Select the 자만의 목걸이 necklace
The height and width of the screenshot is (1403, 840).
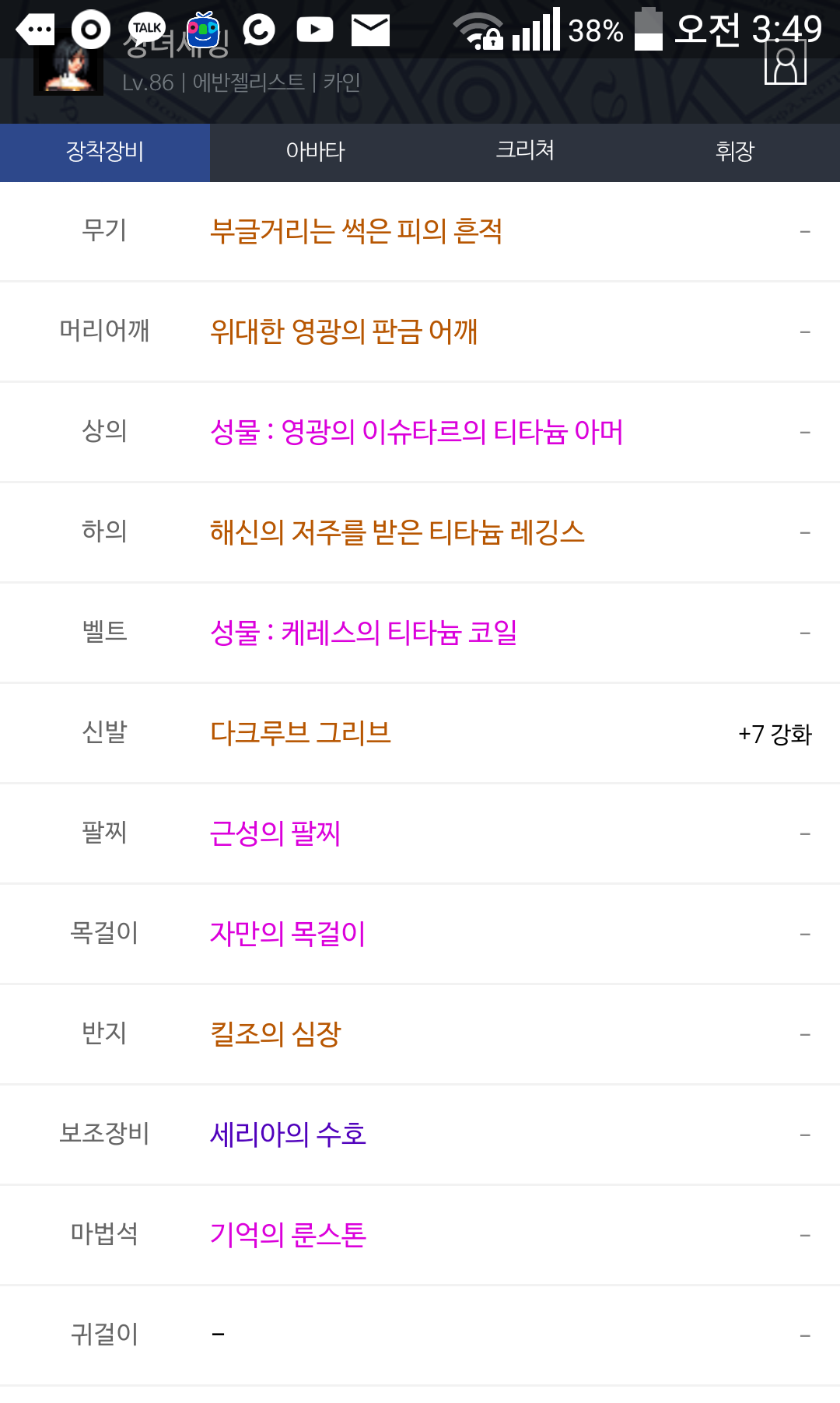[288, 934]
